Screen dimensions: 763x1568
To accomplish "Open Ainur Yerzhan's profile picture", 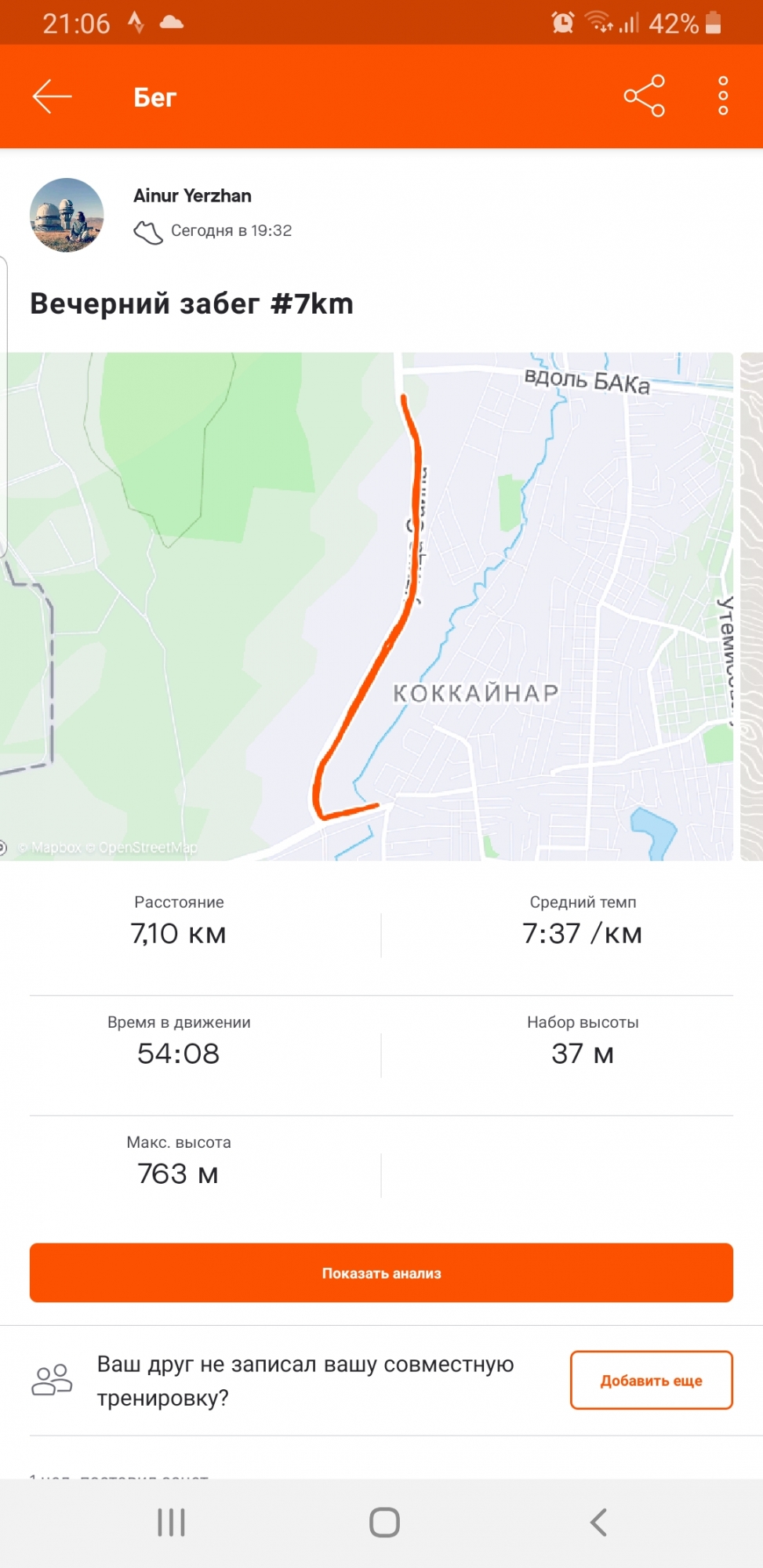I will coord(67,215).
